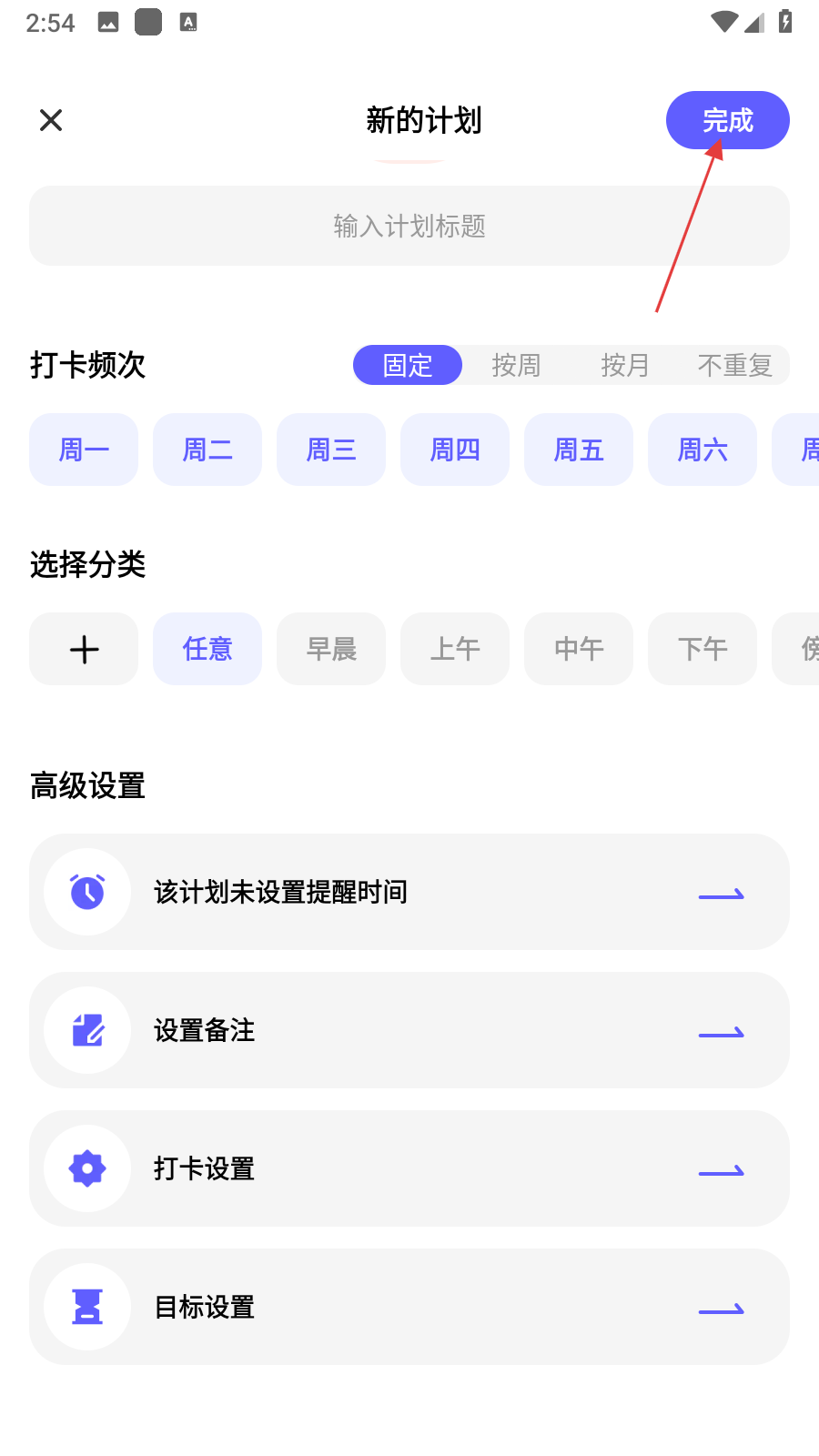The image size is (819, 1456).
Task: Open 打卡设置 check-in settings
Action: click(x=409, y=1168)
